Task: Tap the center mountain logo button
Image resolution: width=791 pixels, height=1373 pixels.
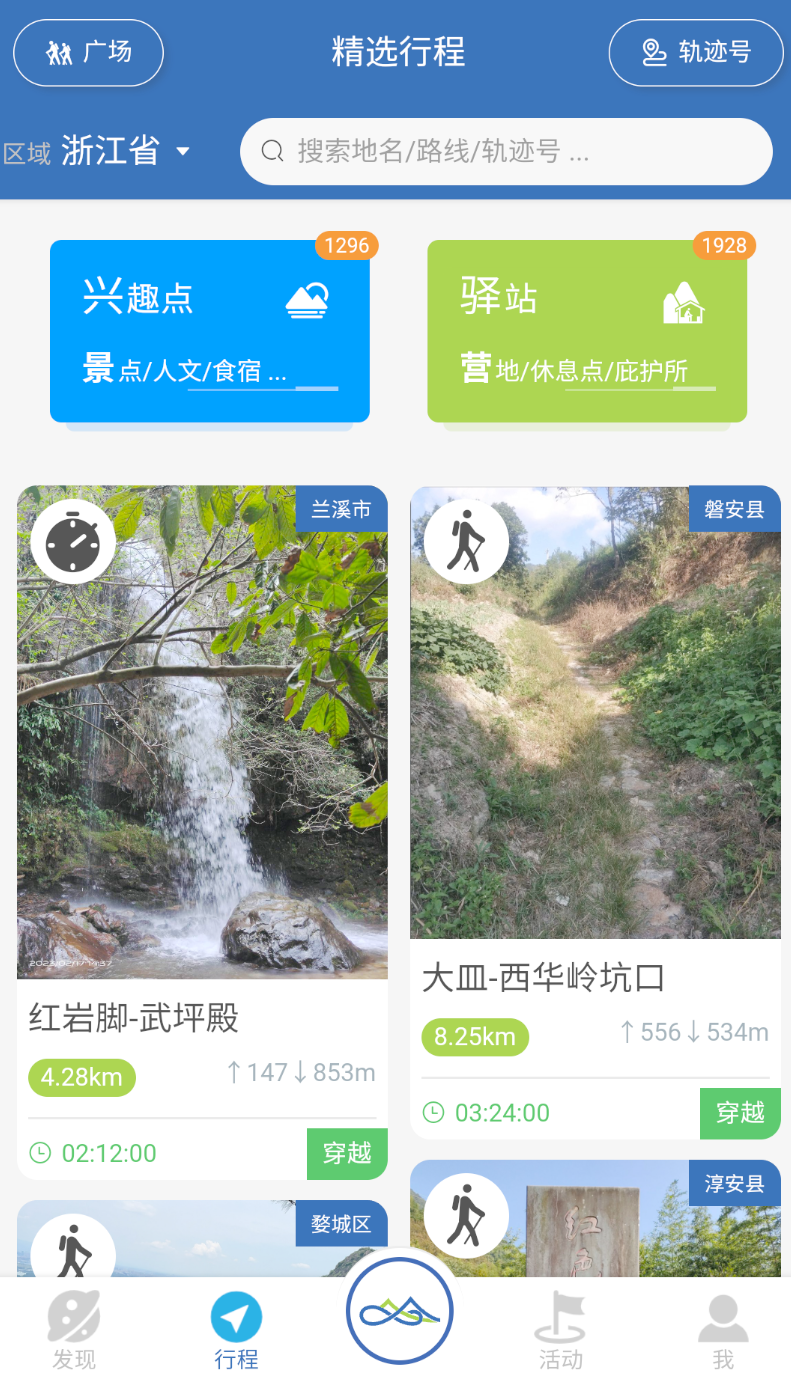Action: pos(399,1311)
